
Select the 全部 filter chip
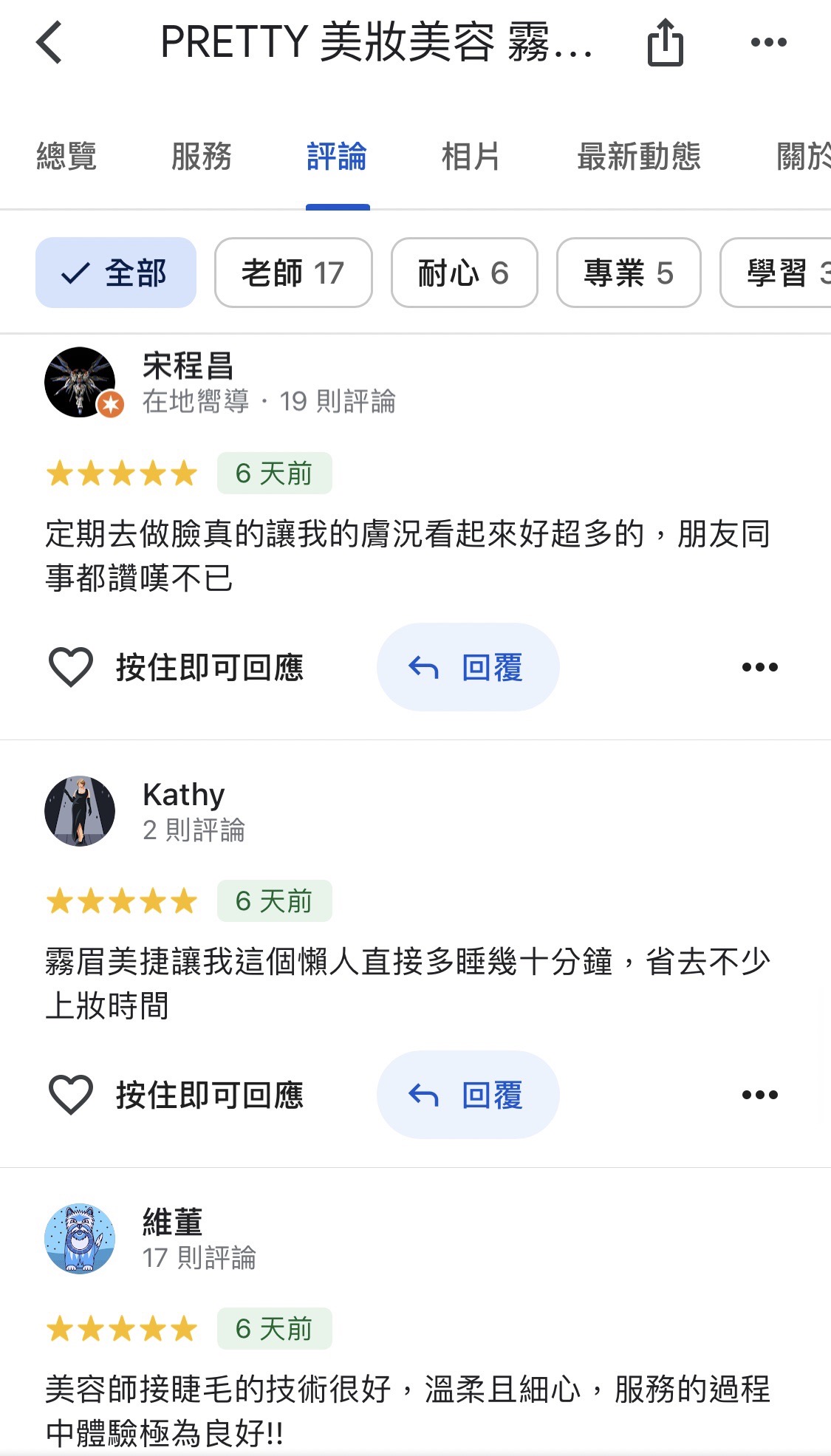tap(116, 273)
